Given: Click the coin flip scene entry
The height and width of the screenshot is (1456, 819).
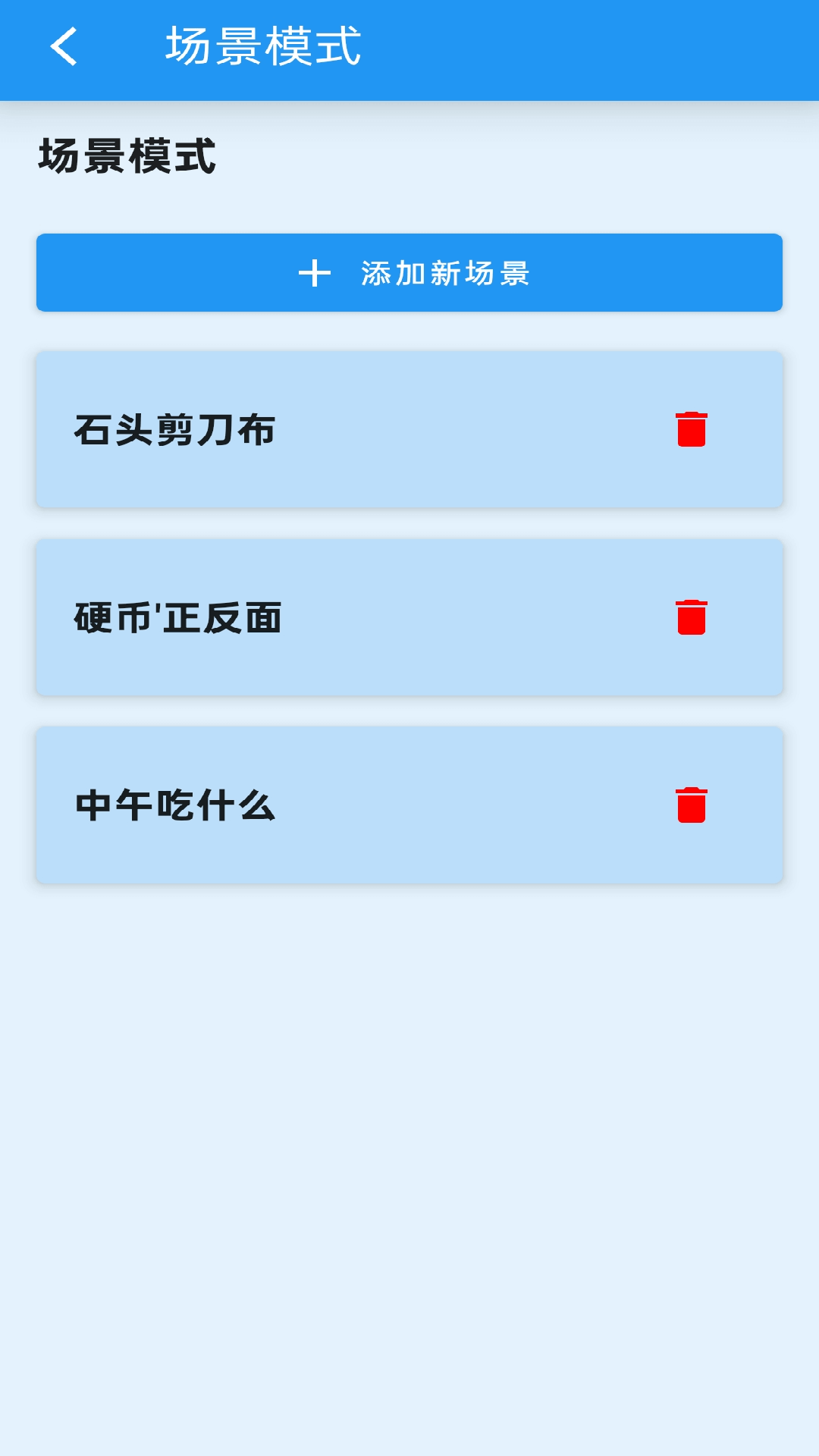Looking at the screenshot, I should (x=303, y=617).
